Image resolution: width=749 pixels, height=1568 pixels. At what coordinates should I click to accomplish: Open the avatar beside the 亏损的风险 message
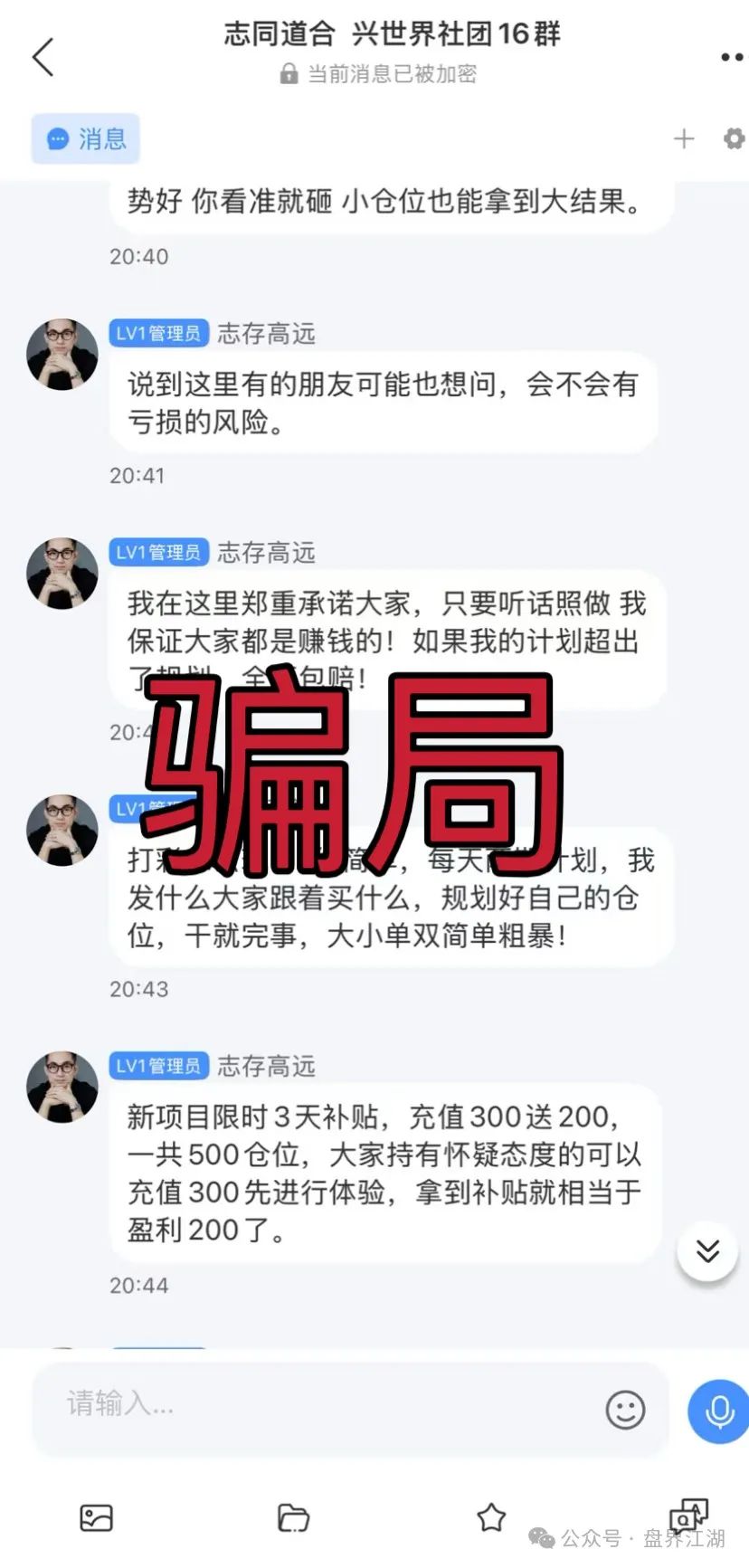click(62, 354)
